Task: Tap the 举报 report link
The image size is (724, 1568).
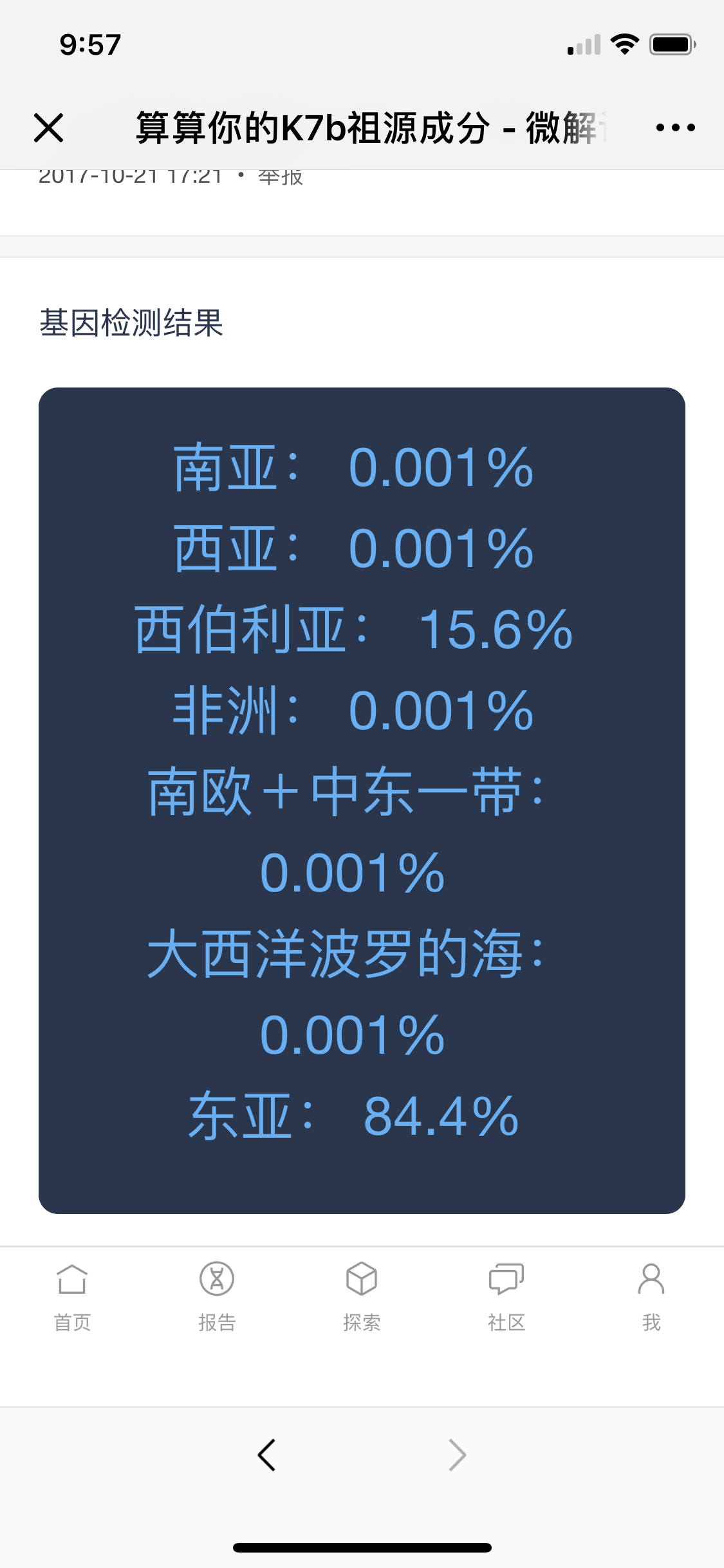Action: [x=281, y=176]
